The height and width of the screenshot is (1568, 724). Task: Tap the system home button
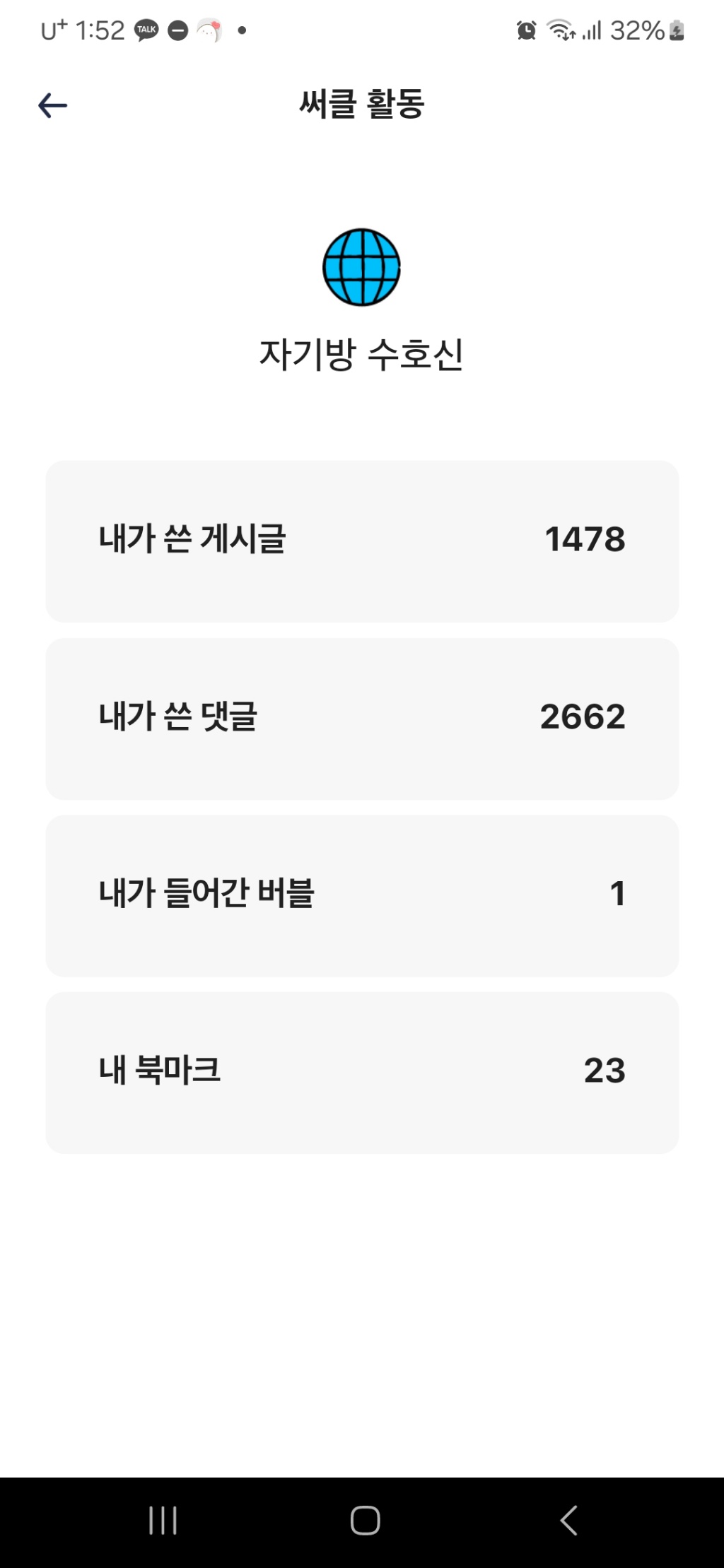(365, 1520)
